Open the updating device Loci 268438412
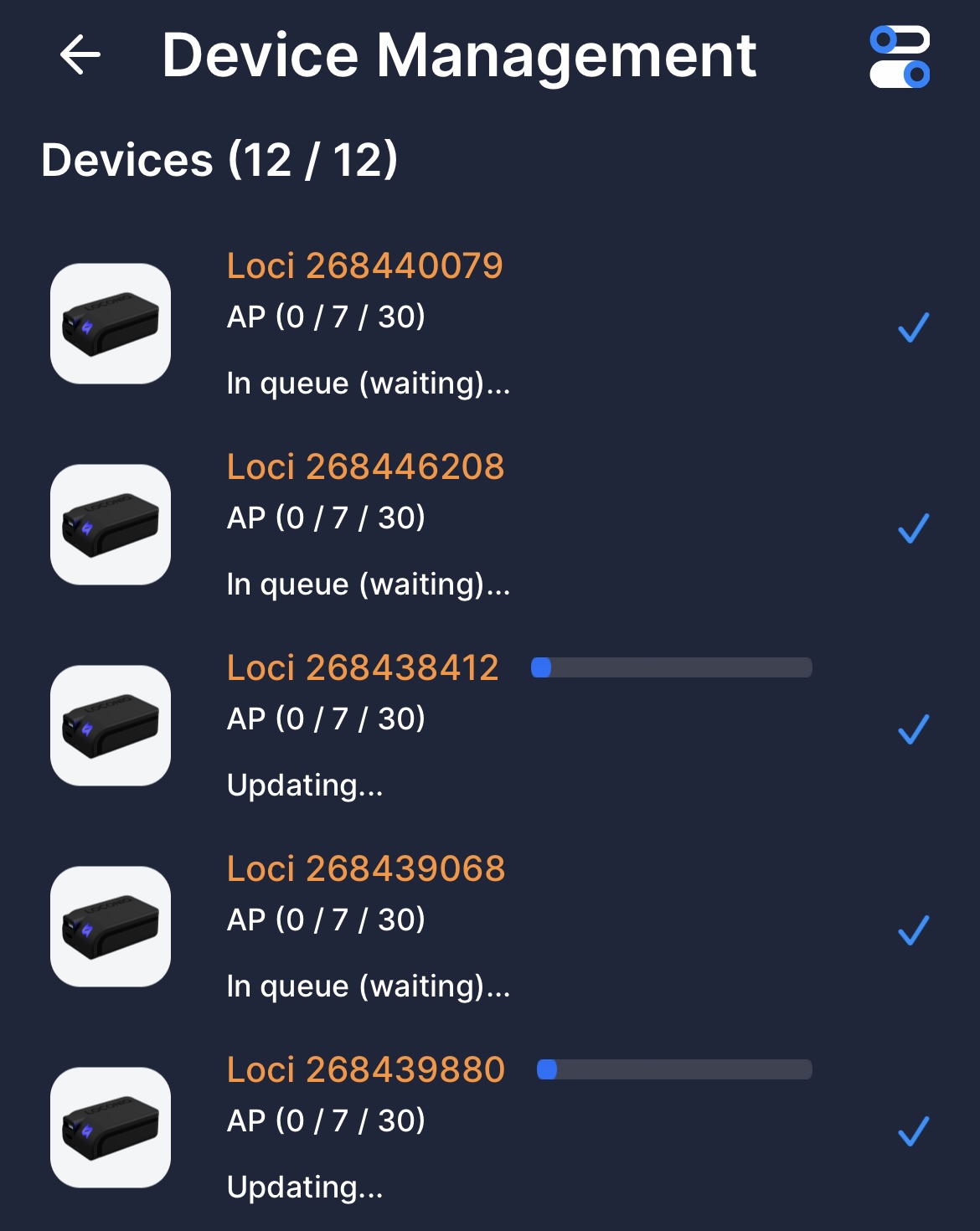980x1231 pixels. [363, 668]
